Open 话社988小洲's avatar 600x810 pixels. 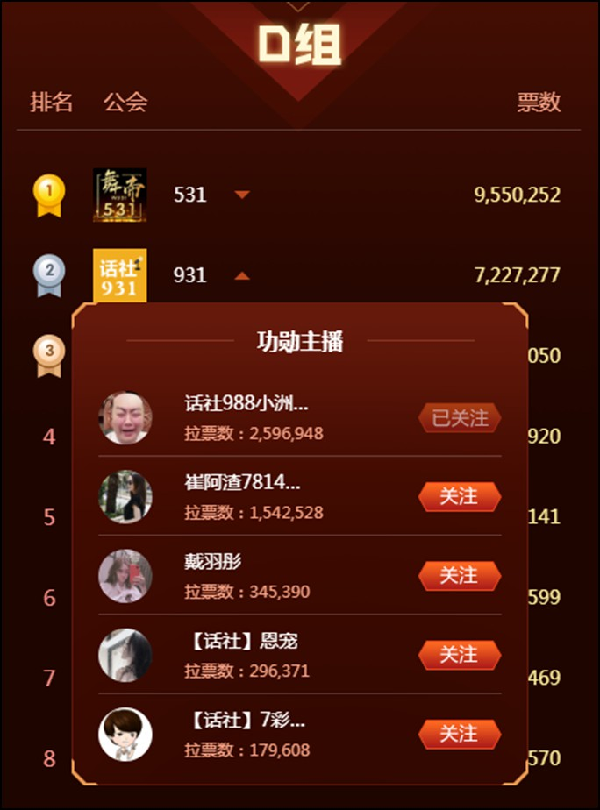[125, 418]
